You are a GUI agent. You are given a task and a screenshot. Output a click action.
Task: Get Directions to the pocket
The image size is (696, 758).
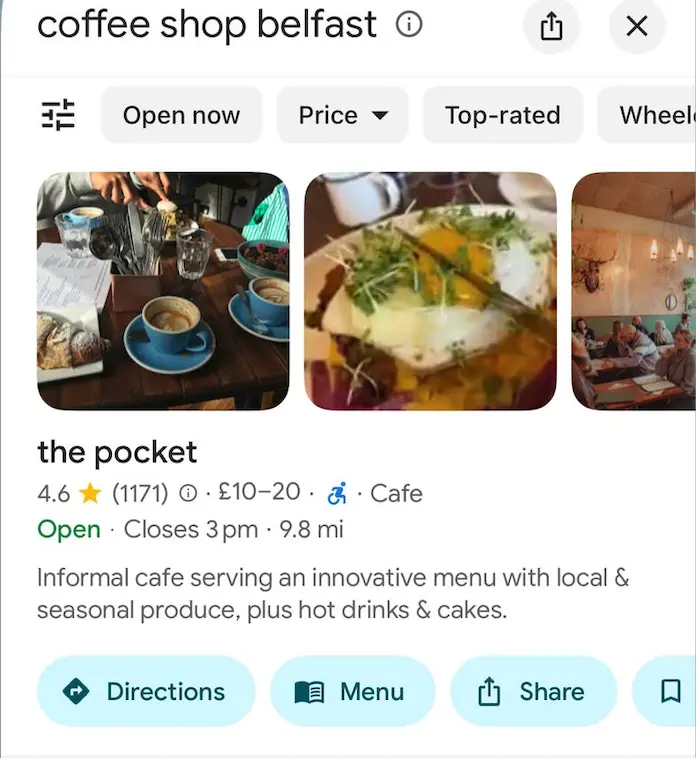[146, 691]
